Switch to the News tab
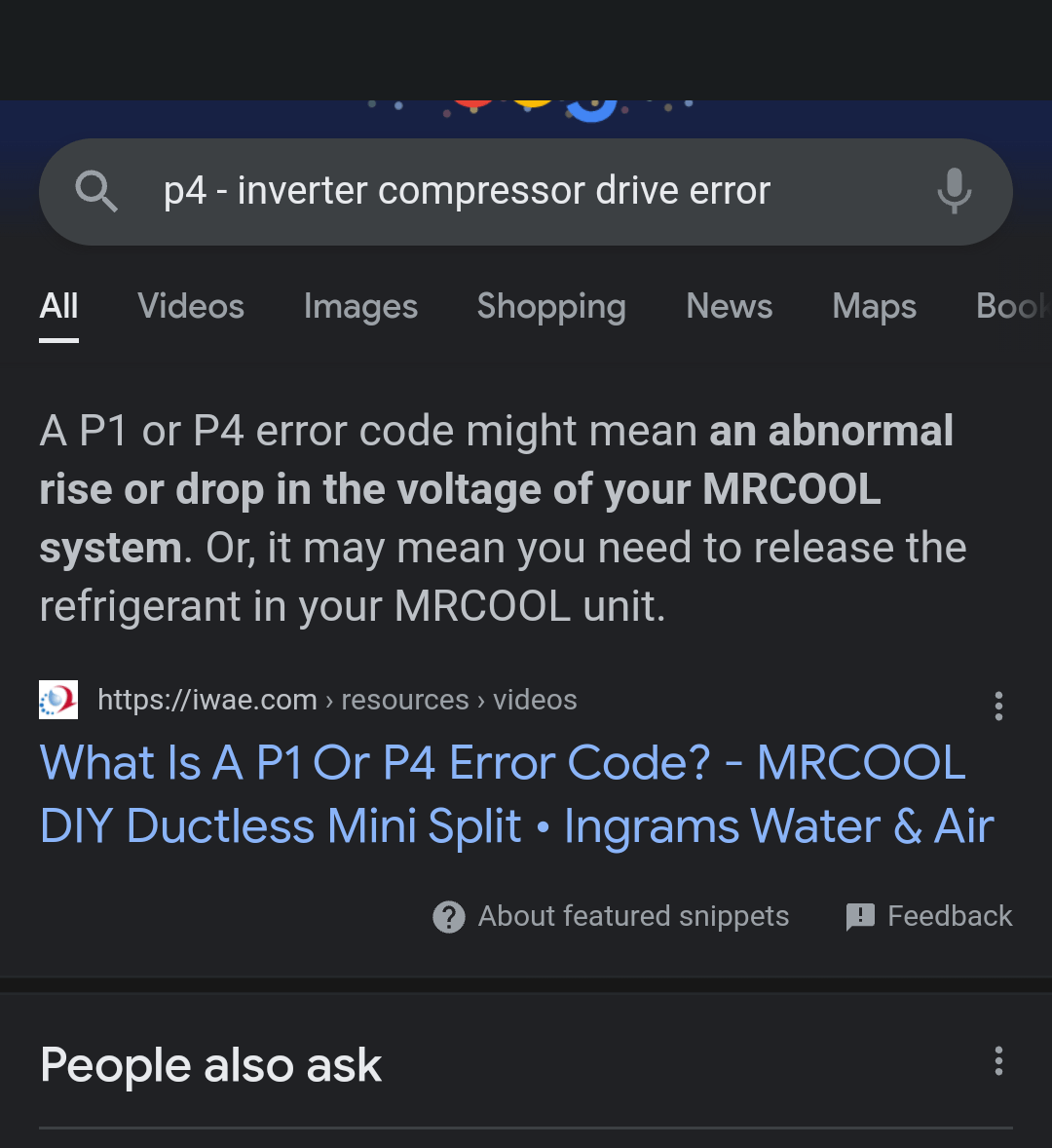The height and width of the screenshot is (1148, 1052). tap(729, 307)
